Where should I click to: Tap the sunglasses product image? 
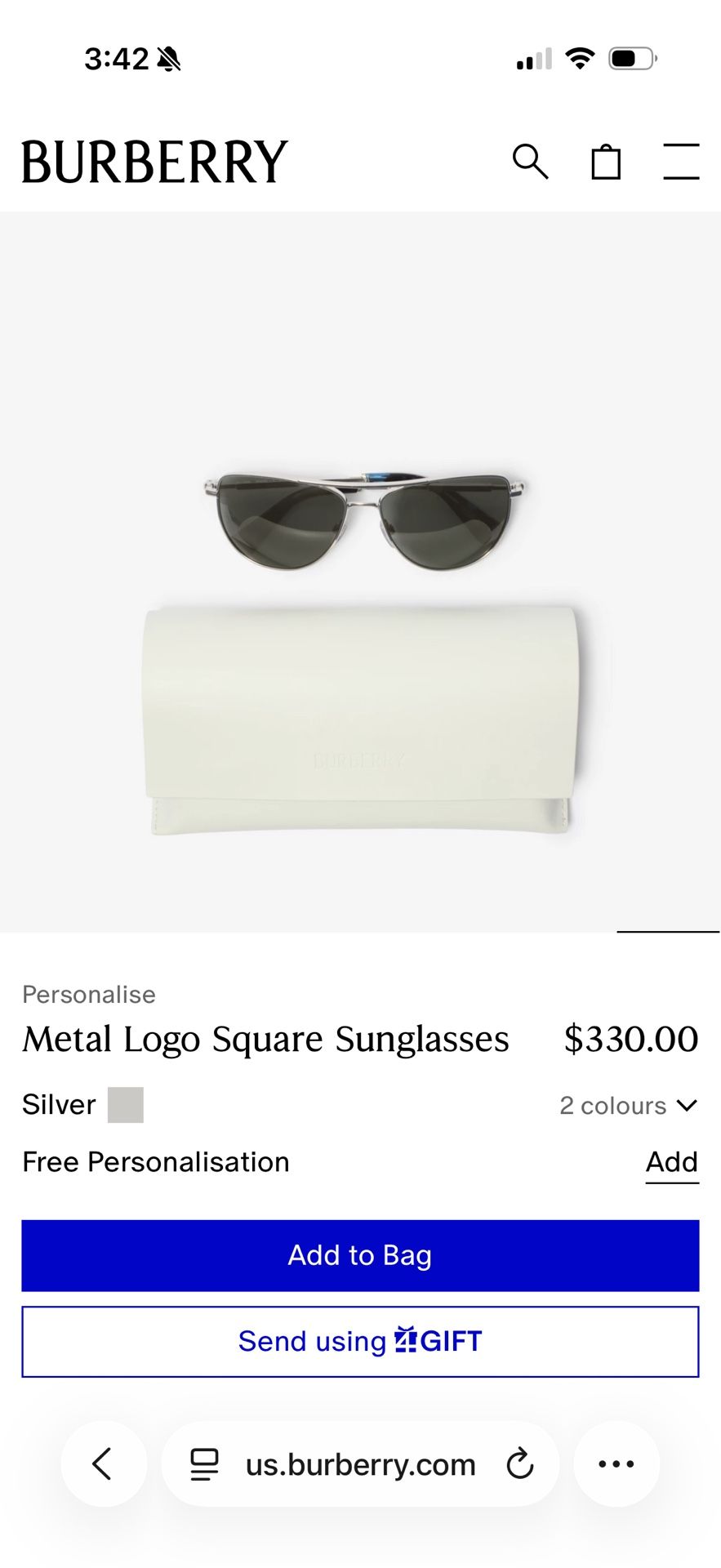(360, 514)
